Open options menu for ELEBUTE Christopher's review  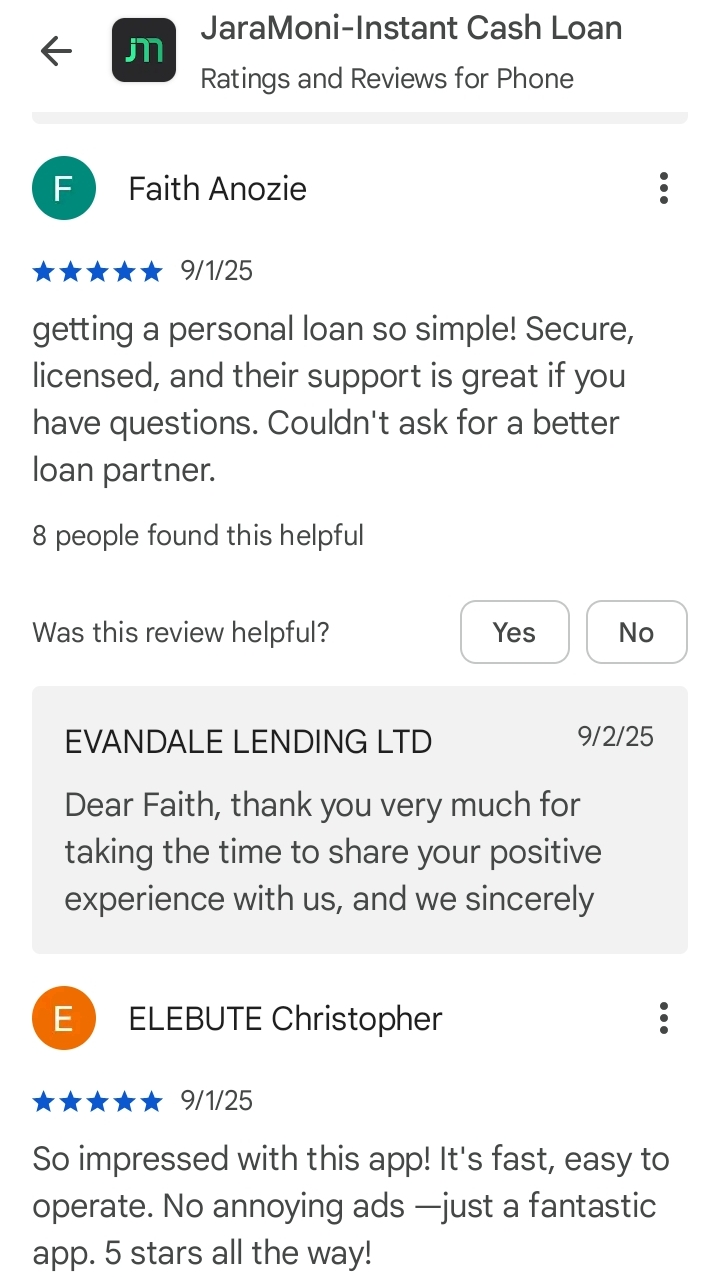(663, 1019)
